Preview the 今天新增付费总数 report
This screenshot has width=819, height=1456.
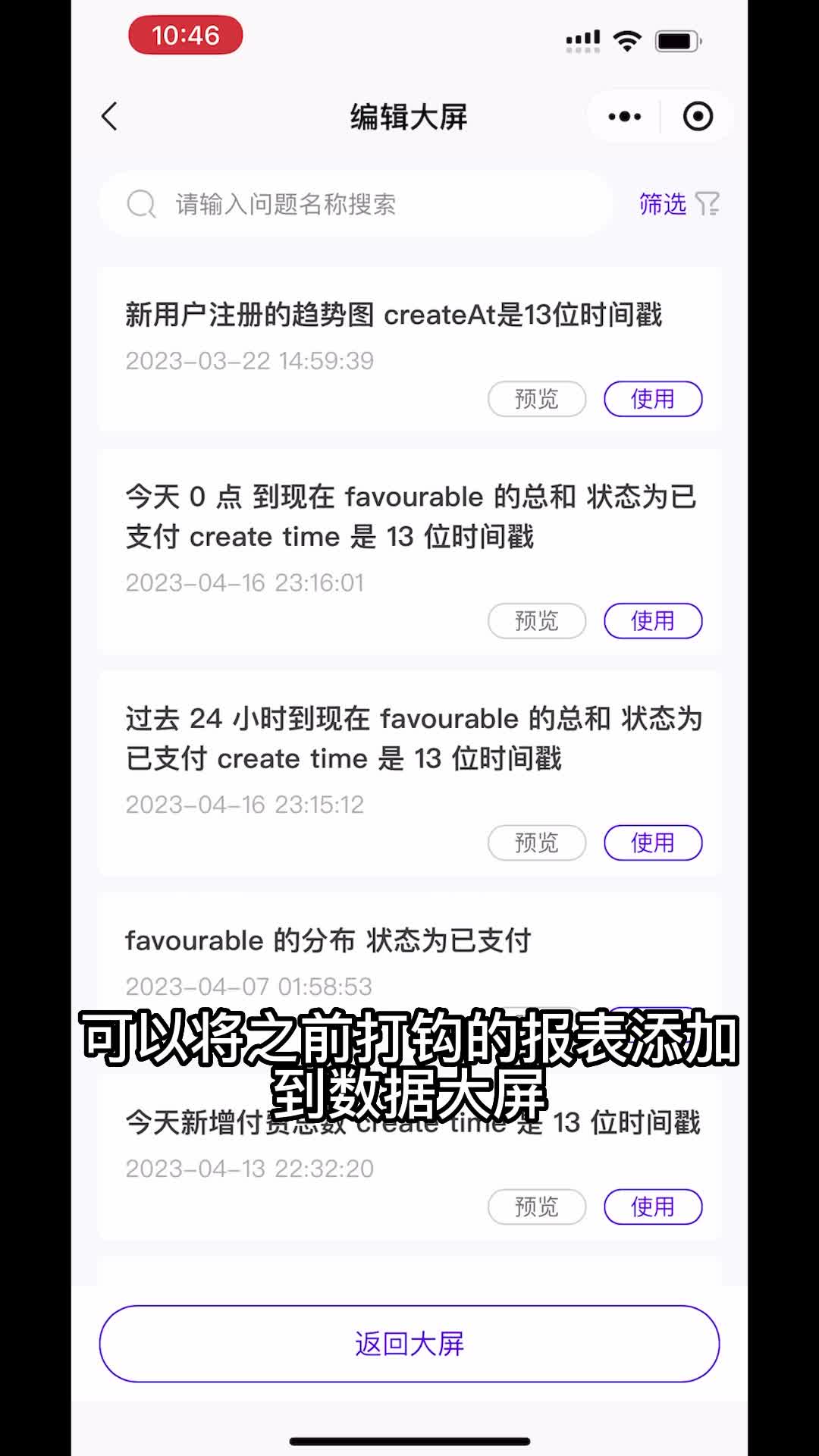point(537,1207)
